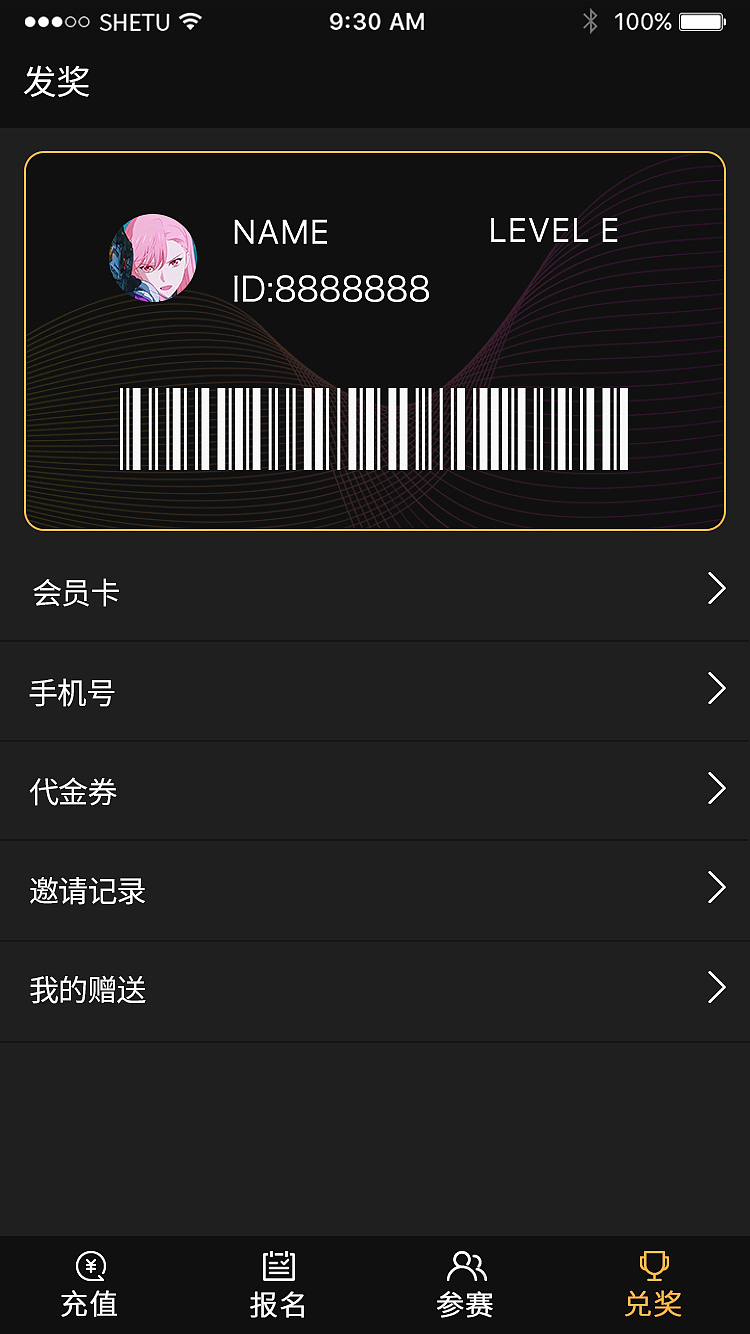The height and width of the screenshot is (1334, 750).
Task: Expand the 代金券 voucher row arrow
Action: click(x=716, y=789)
